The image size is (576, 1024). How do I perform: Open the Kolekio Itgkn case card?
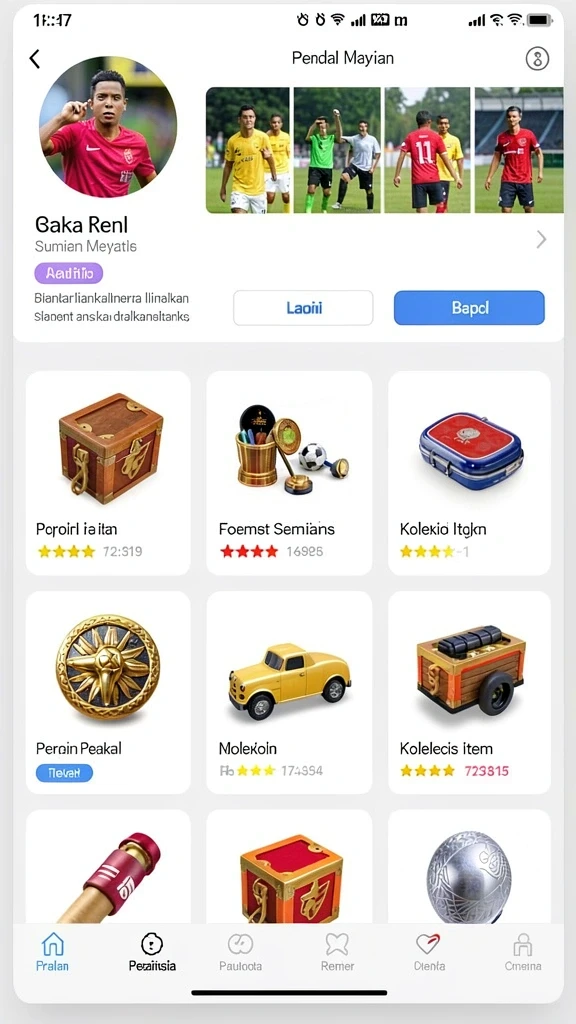(x=470, y=473)
